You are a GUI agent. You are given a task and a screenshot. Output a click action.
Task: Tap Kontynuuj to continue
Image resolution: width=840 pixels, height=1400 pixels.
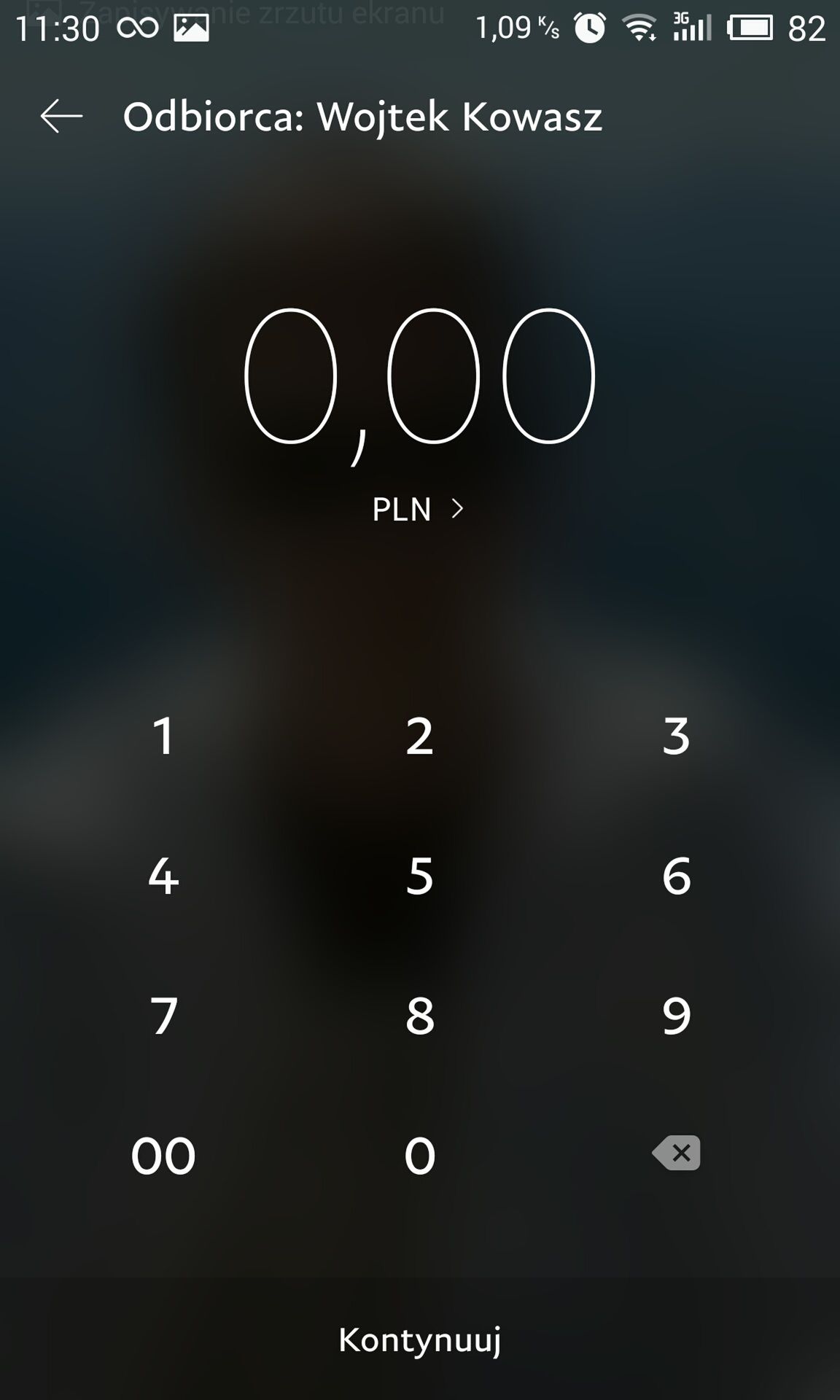(x=420, y=1339)
